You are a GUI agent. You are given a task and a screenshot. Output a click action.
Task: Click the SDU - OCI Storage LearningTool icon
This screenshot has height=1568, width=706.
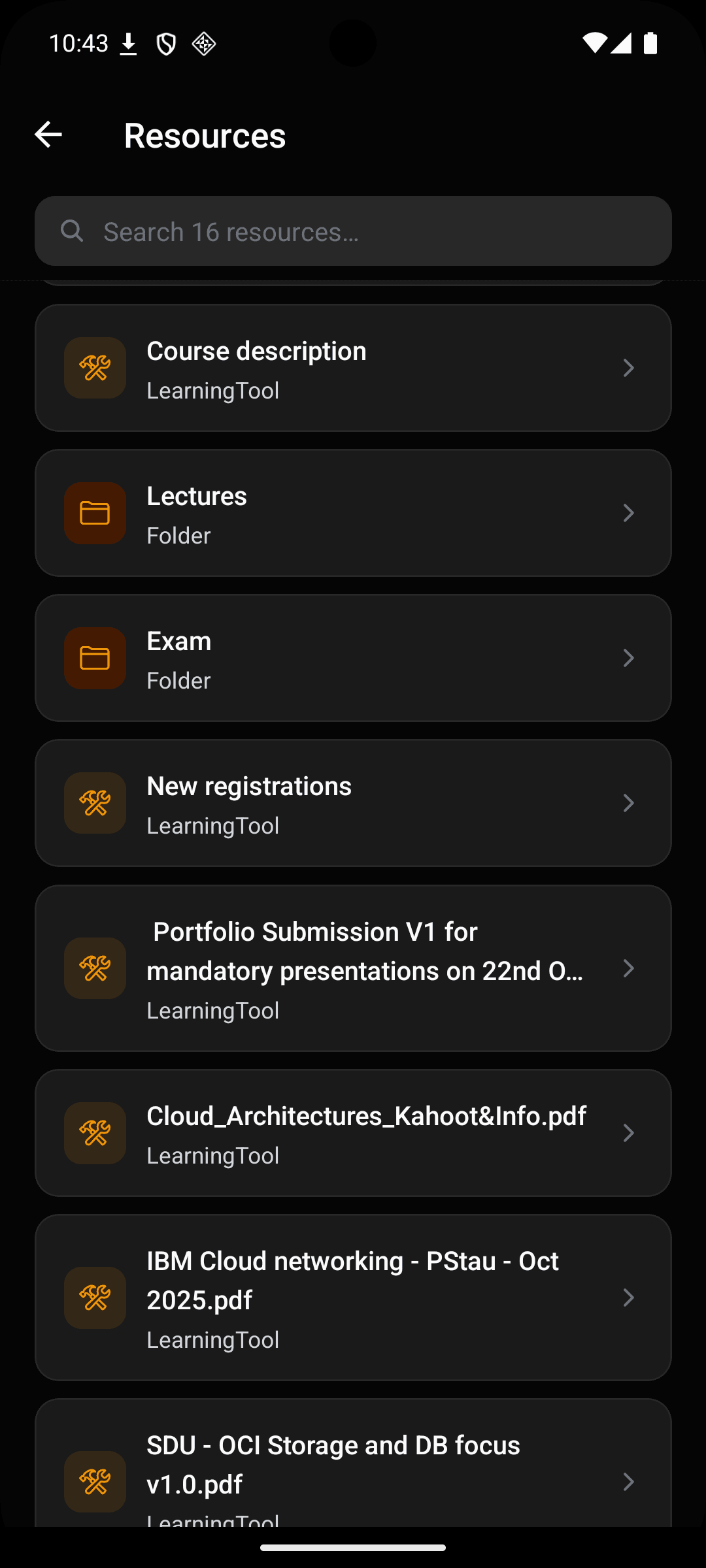point(95,1482)
